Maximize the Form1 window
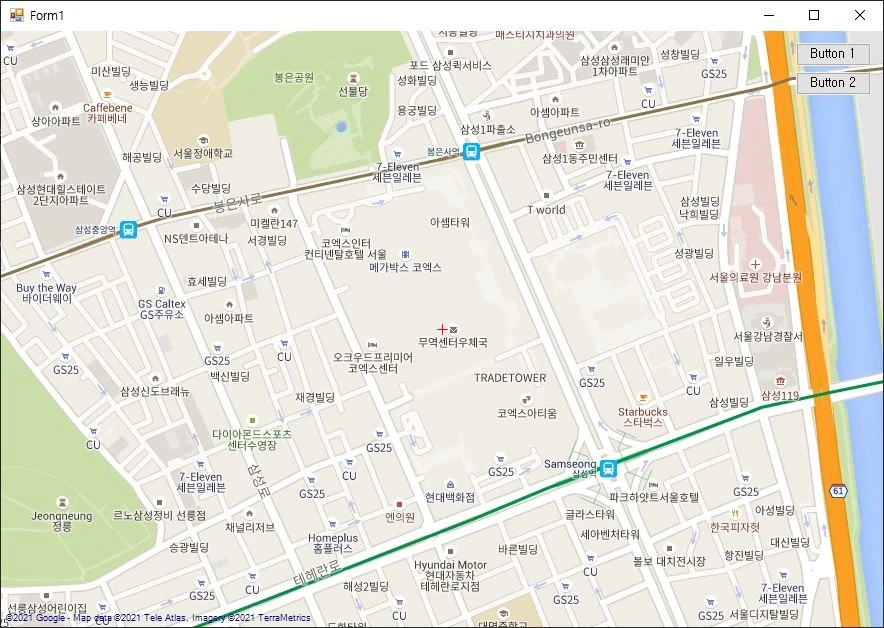 [x=814, y=15]
